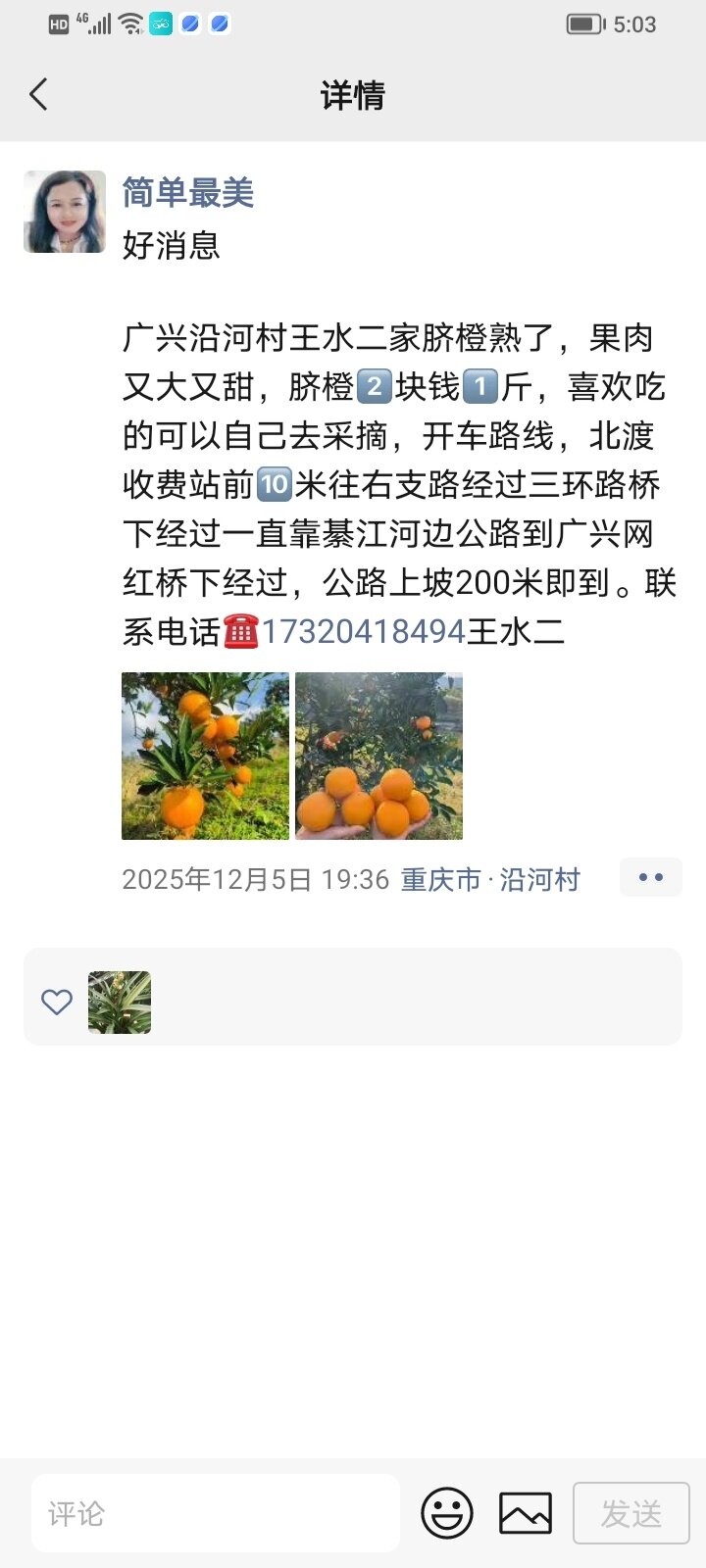View the profile via the 简单最美 name
The image size is (706, 1568).
pyautogui.click(x=187, y=193)
